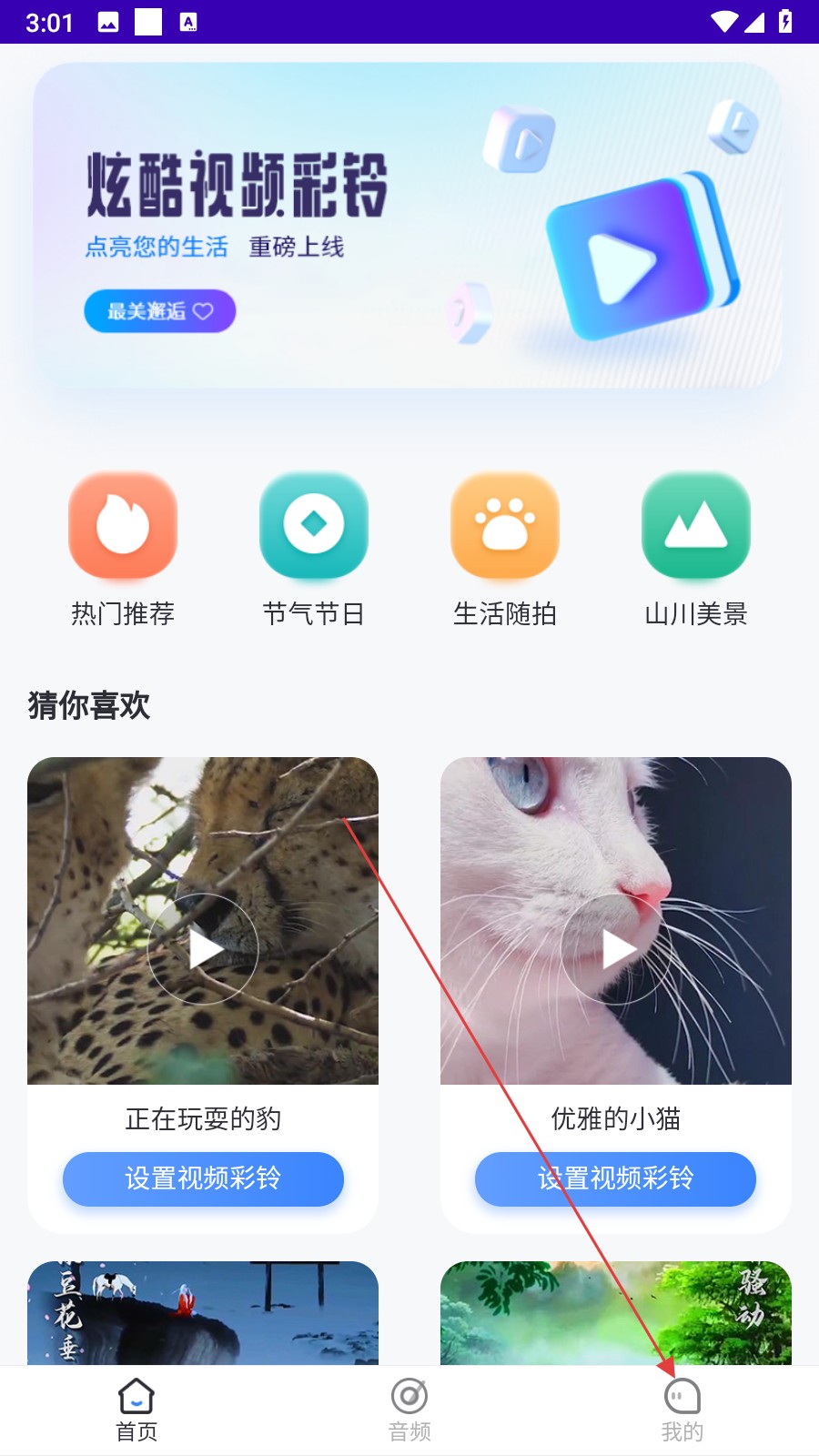
Task: Tap the 最美邂逅 button
Action: 160,311
